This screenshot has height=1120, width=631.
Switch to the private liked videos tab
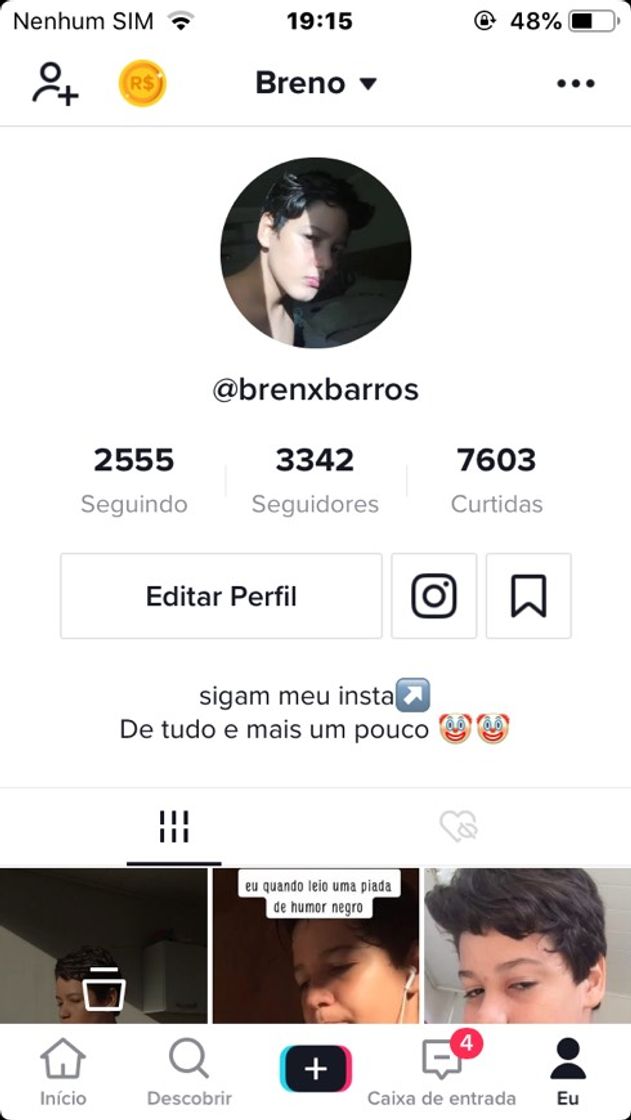tap(458, 827)
